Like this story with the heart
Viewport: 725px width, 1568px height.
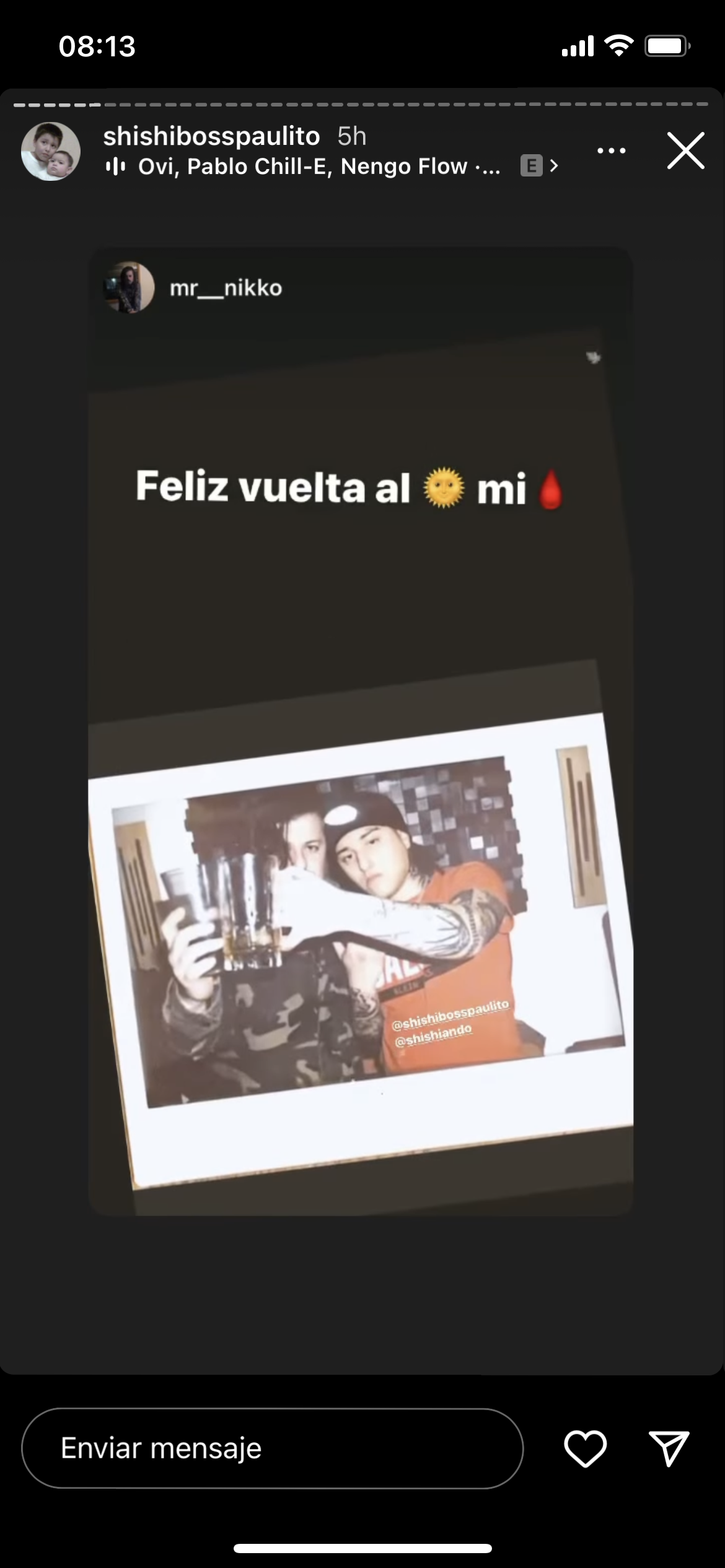[x=585, y=1448]
